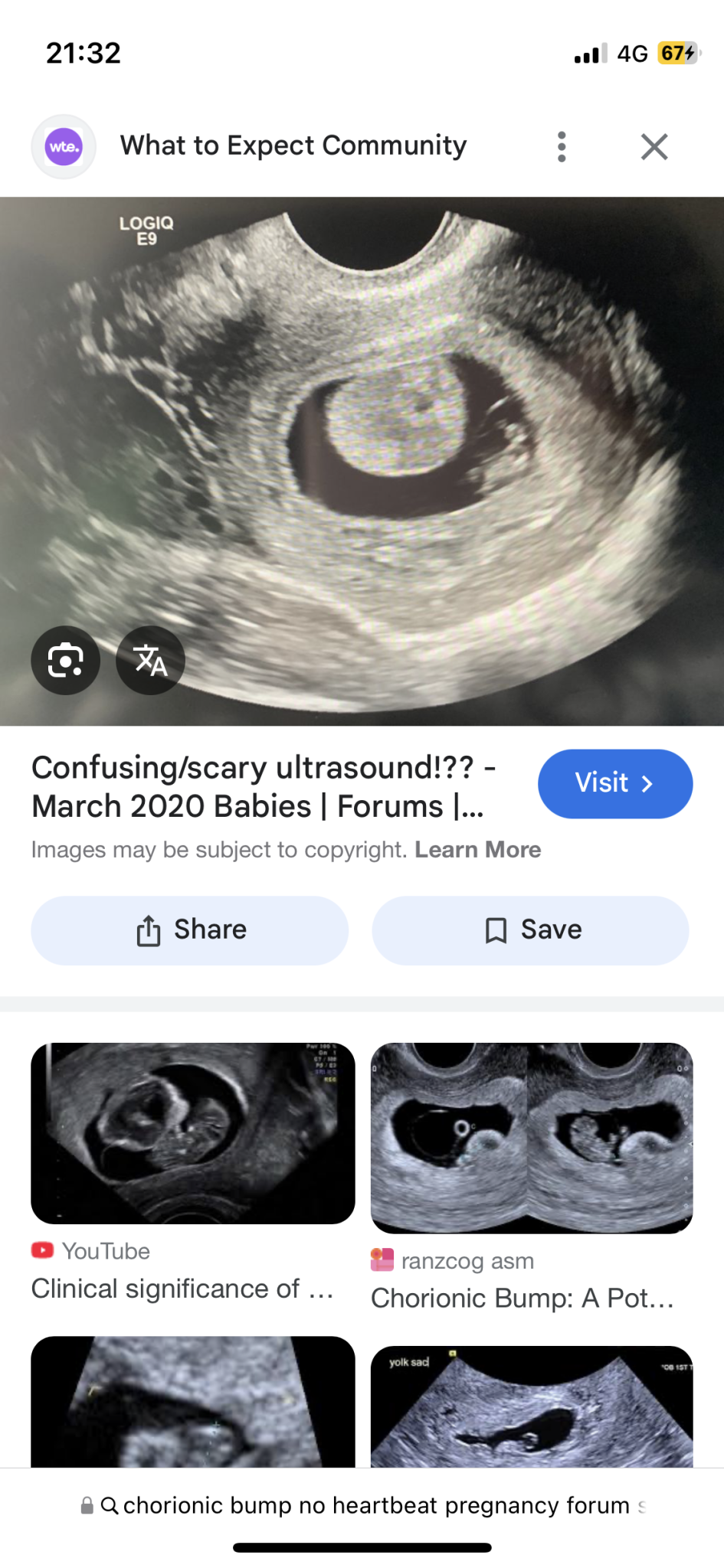The height and width of the screenshot is (1568, 724).
Task: Visit the What to Expect page
Action: [614, 783]
